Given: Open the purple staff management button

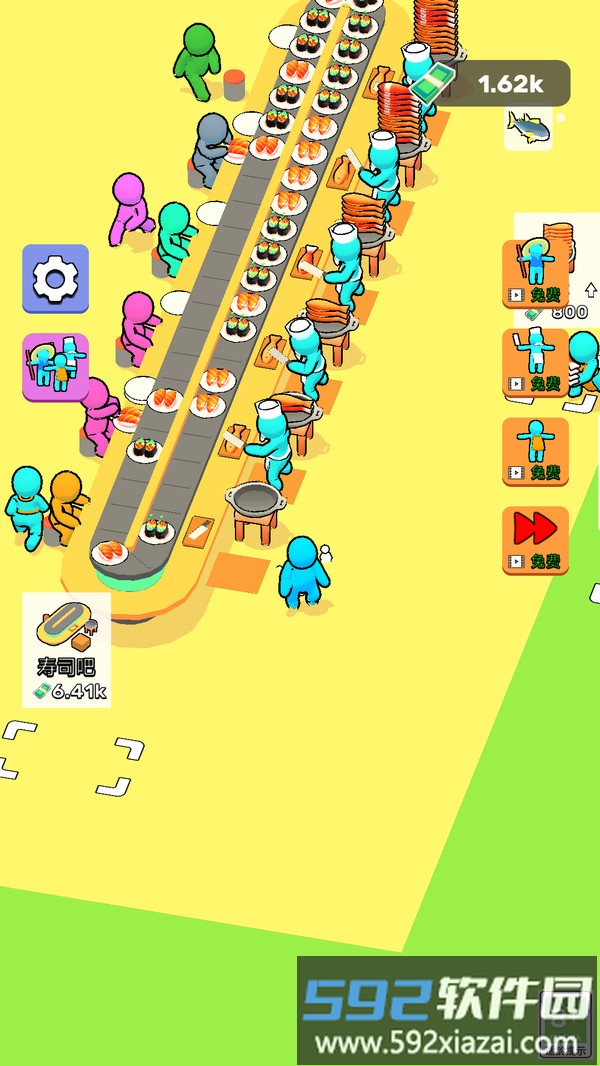Looking at the screenshot, I should [x=55, y=367].
